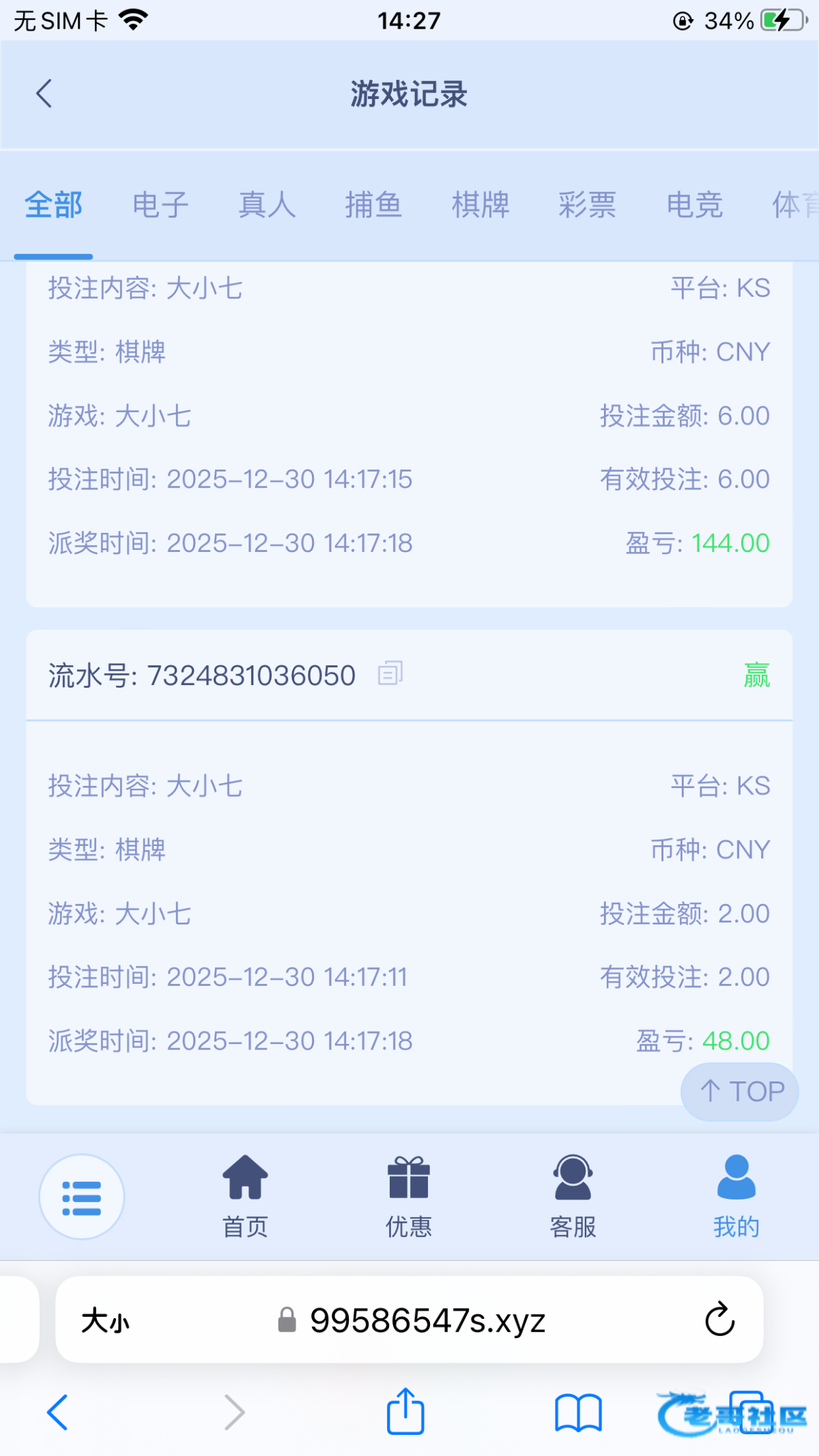Reload the page
Screen dimensions: 819x1456
point(719,1319)
